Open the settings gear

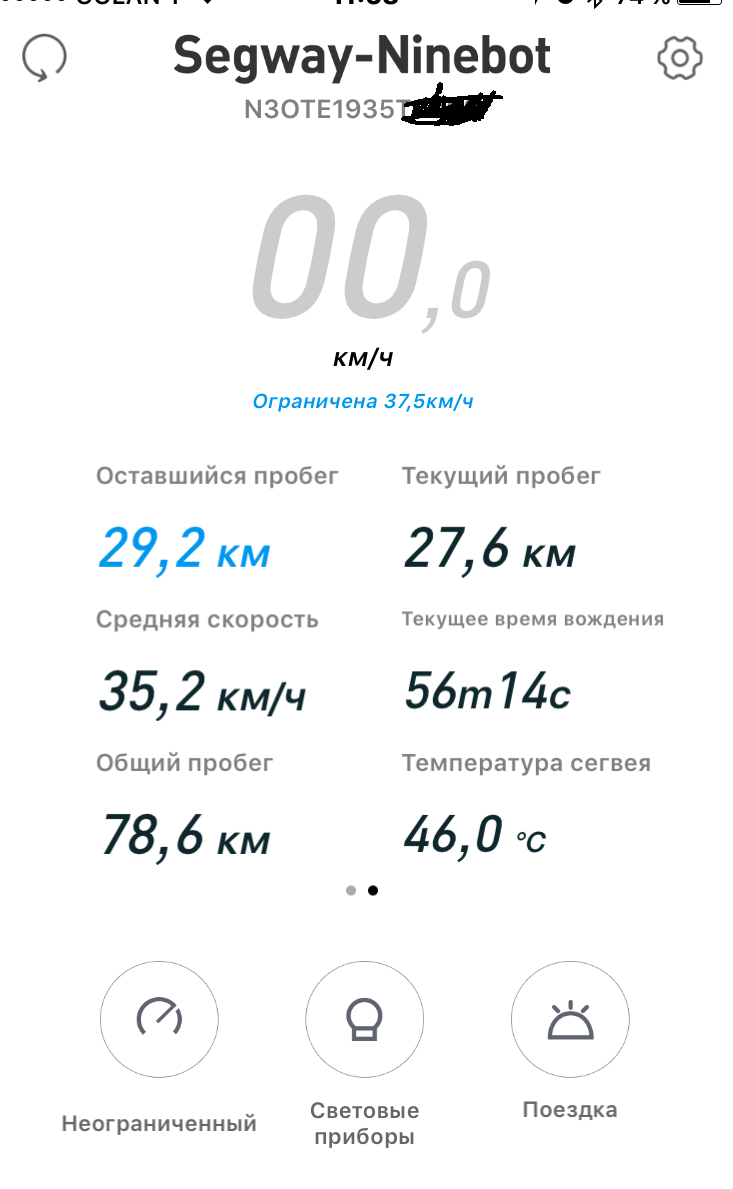680,59
